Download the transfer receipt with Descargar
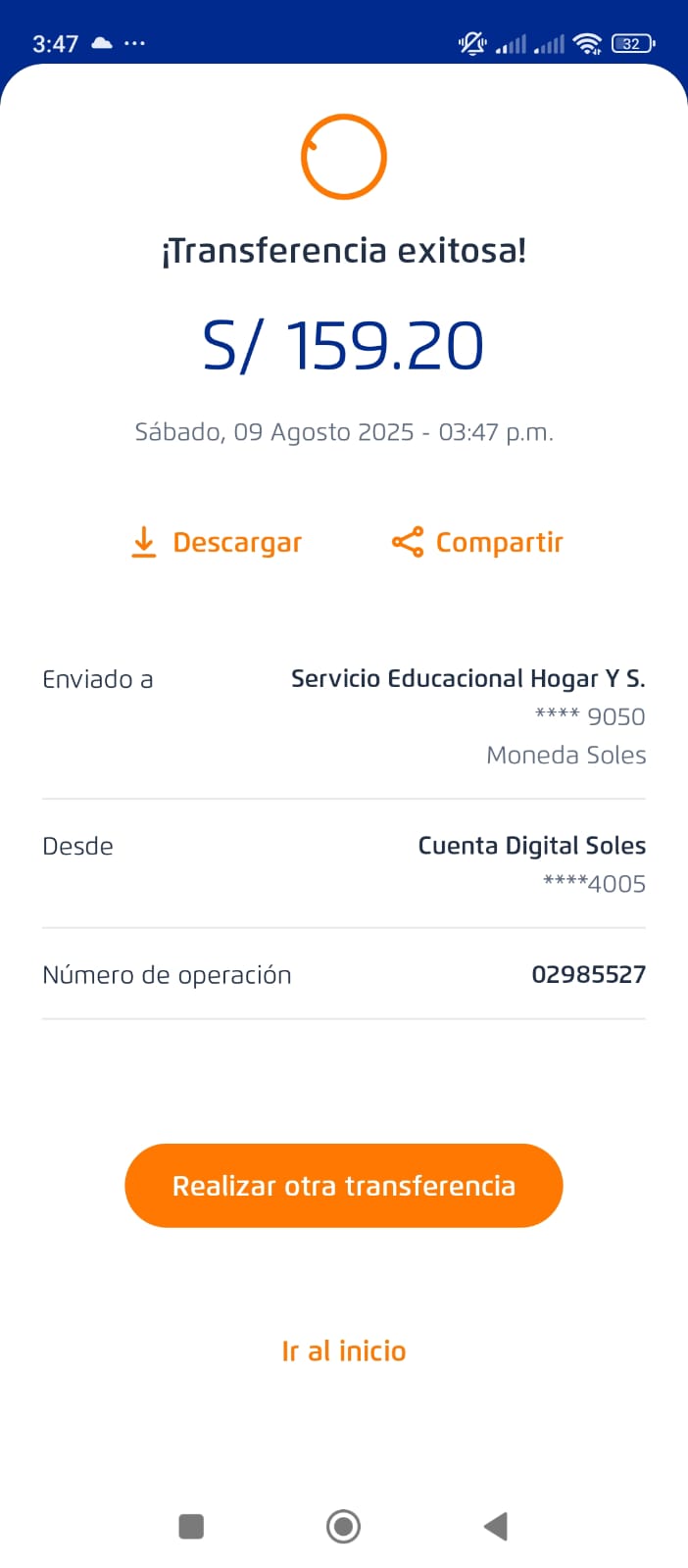 217,542
